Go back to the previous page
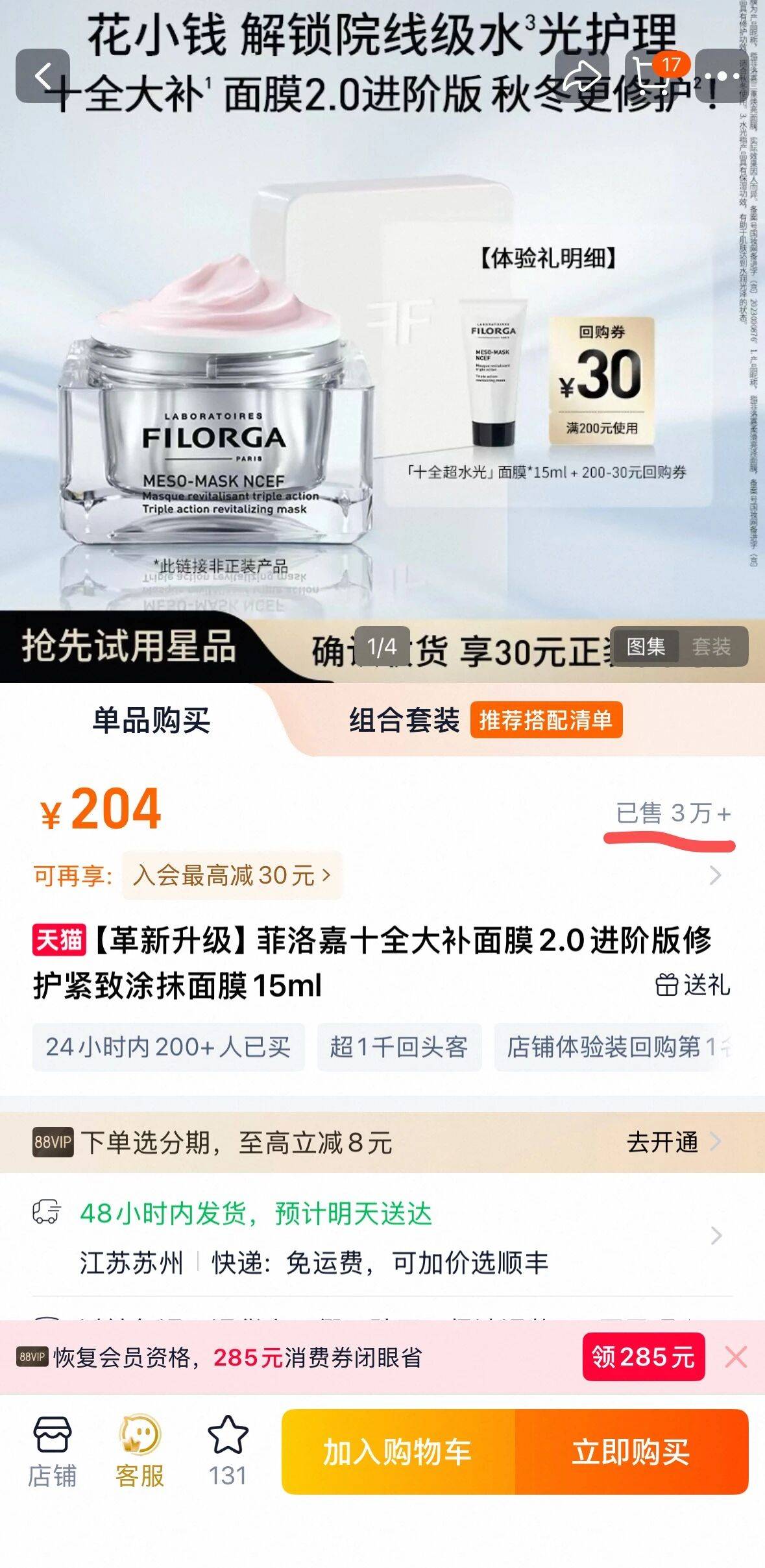The image size is (765, 1568). (43, 77)
